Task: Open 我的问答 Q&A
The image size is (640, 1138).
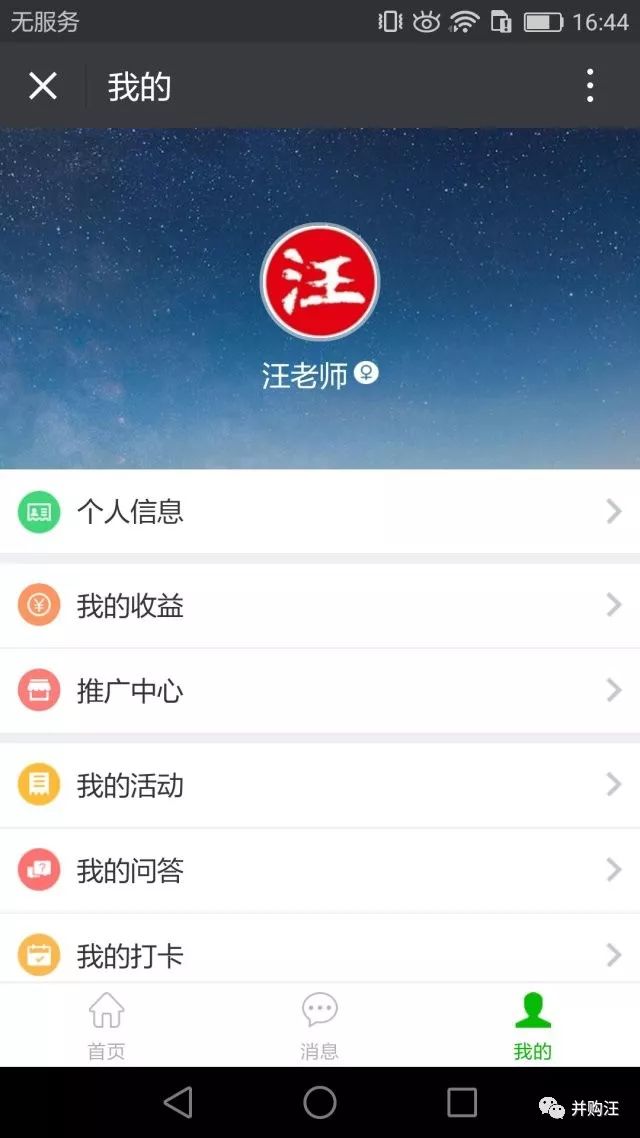Action: (x=320, y=871)
